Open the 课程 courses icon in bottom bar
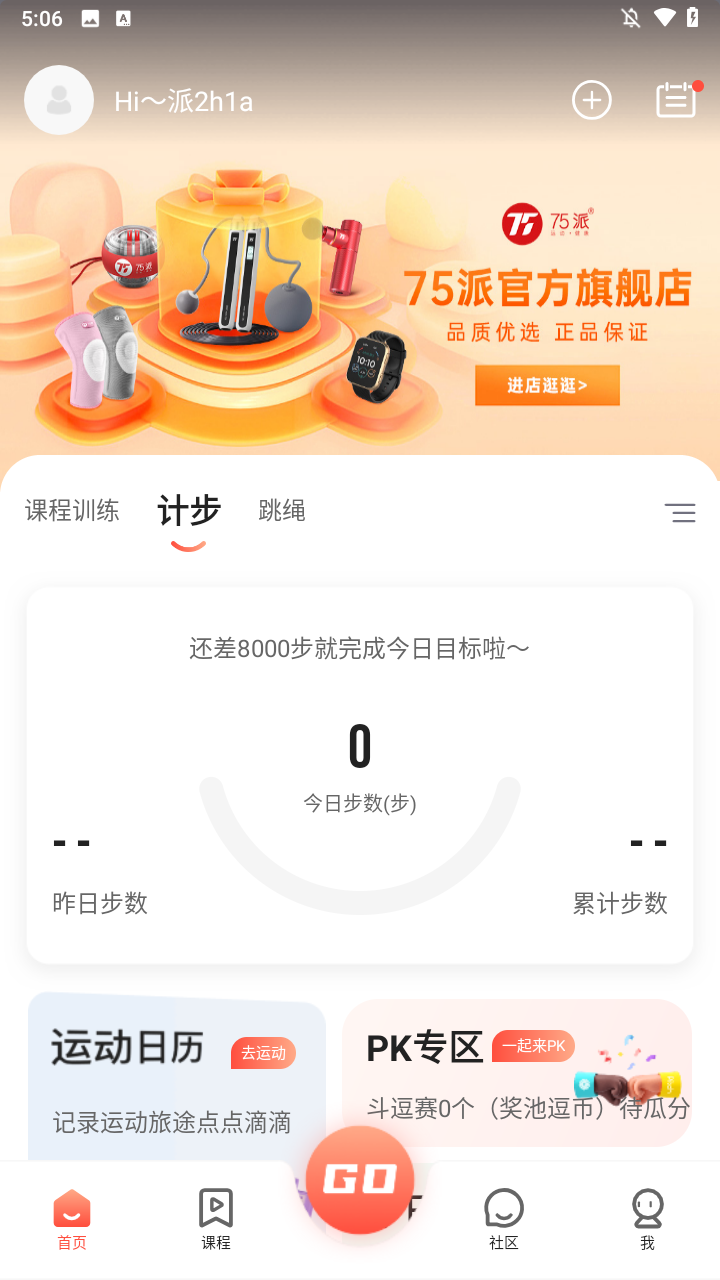This screenshot has height=1280, width=720. pyautogui.click(x=216, y=1218)
